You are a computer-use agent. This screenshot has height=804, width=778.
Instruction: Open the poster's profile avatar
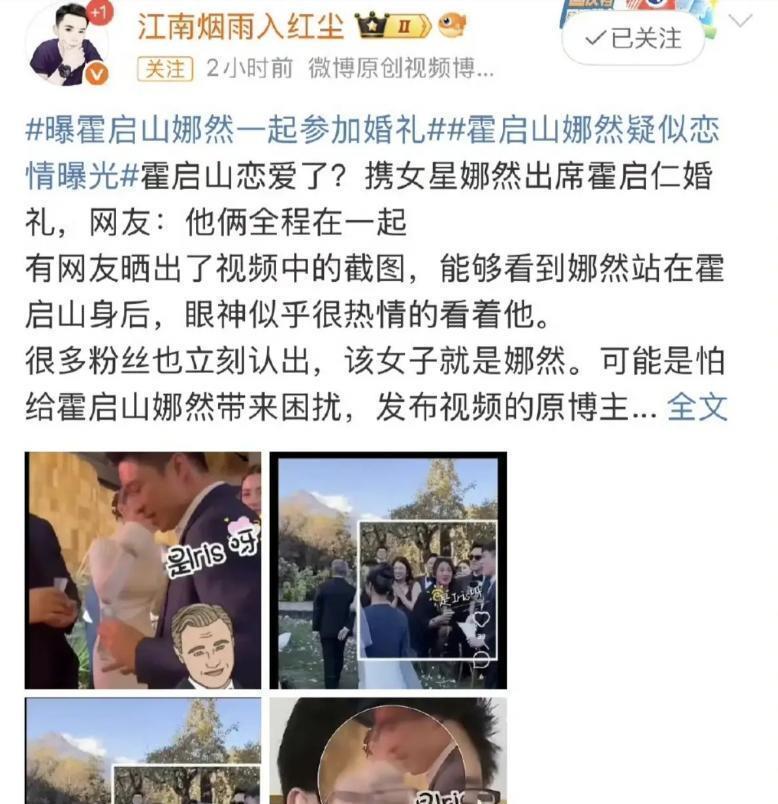pyautogui.click(x=67, y=43)
